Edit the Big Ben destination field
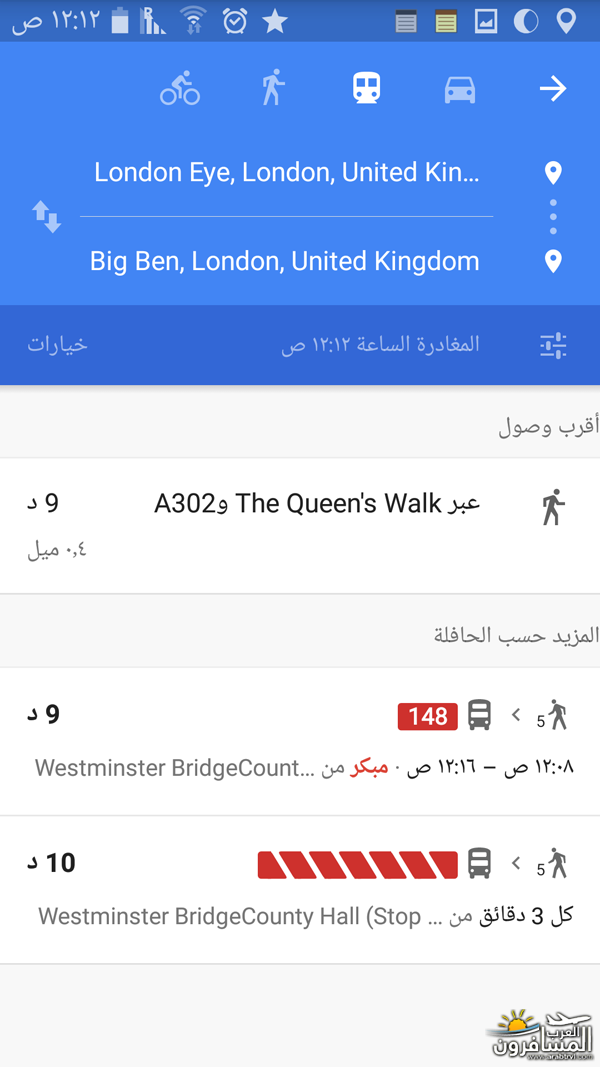 click(x=284, y=261)
